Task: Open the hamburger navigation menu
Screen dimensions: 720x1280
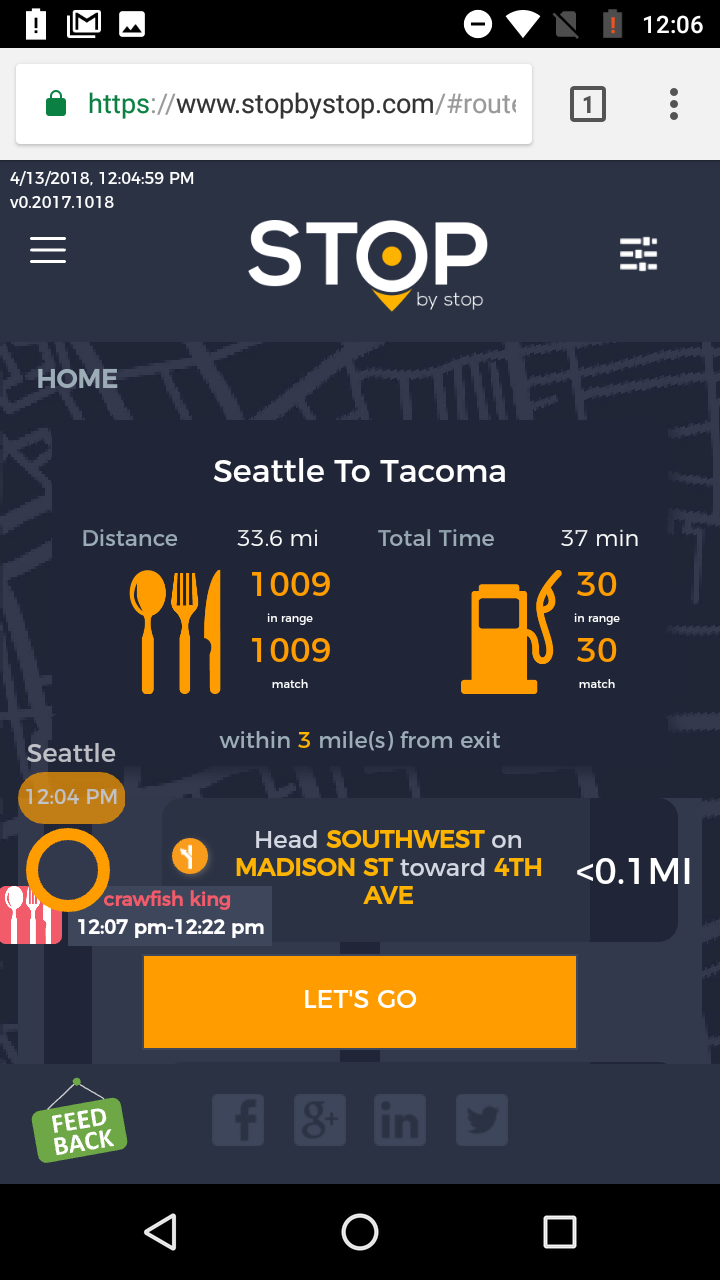Action: (x=48, y=250)
